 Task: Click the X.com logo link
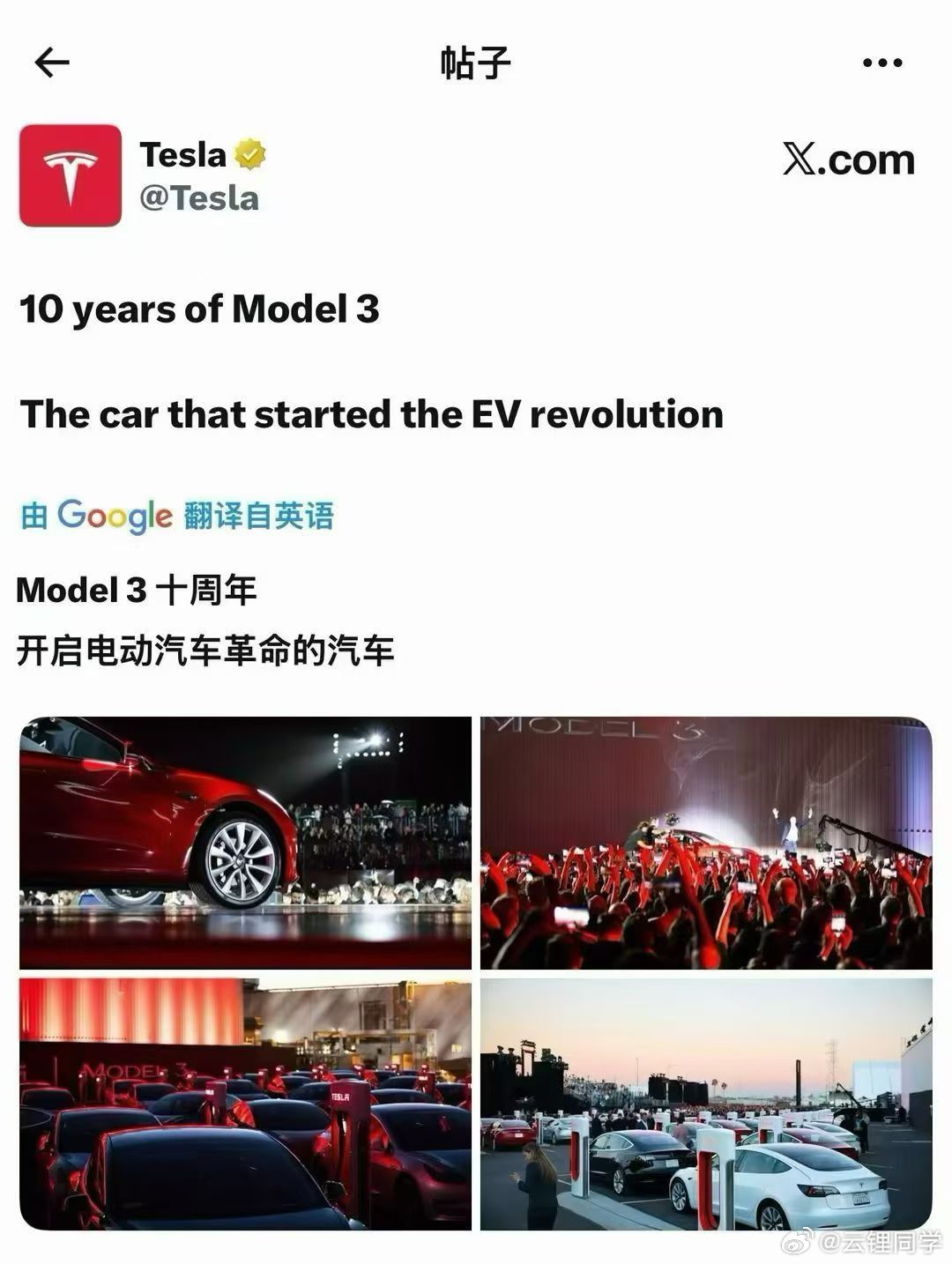pyautogui.click(x=848, y=159)
